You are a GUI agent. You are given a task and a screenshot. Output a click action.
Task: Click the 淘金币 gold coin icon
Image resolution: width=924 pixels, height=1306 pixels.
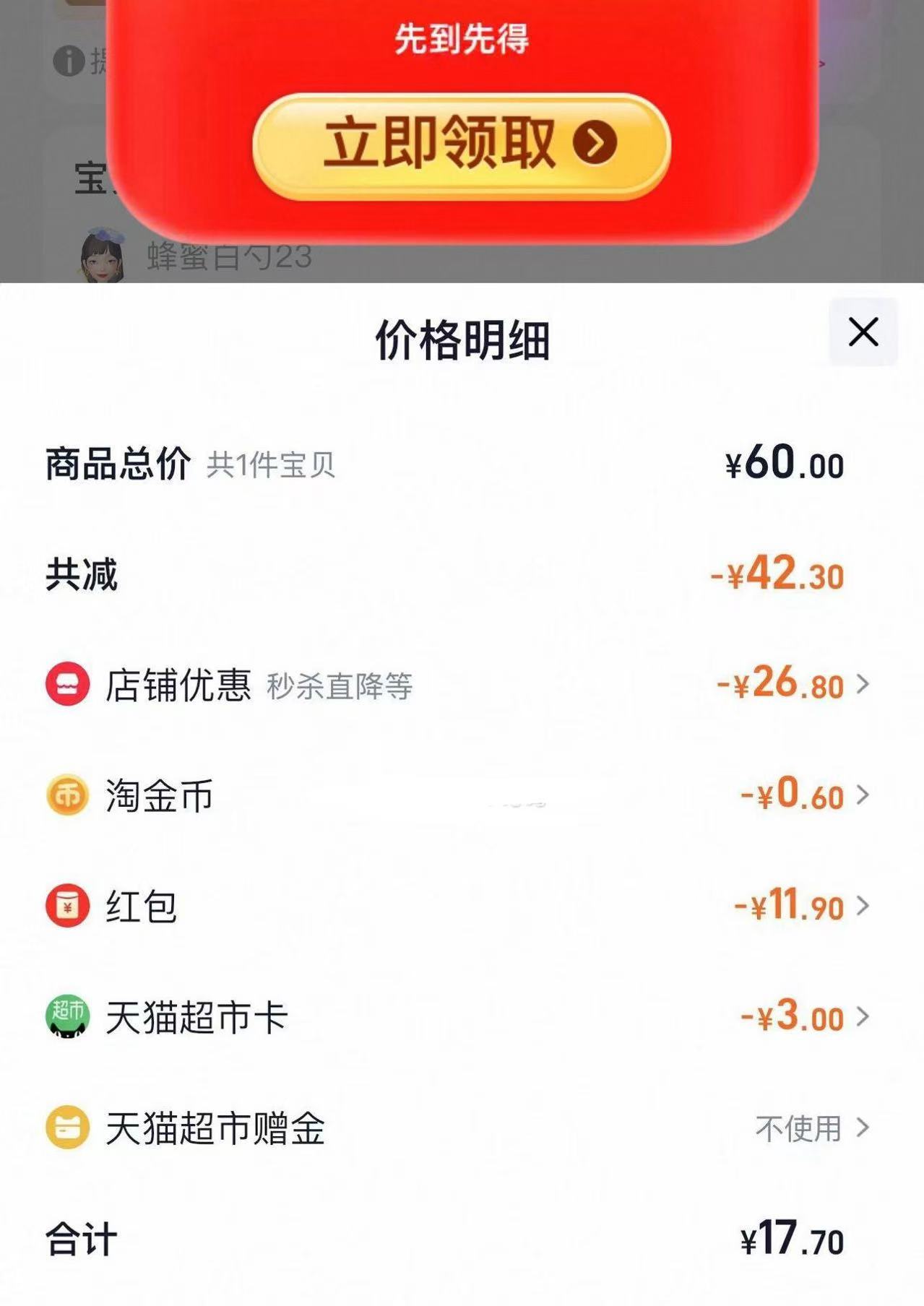coord(66,795)
